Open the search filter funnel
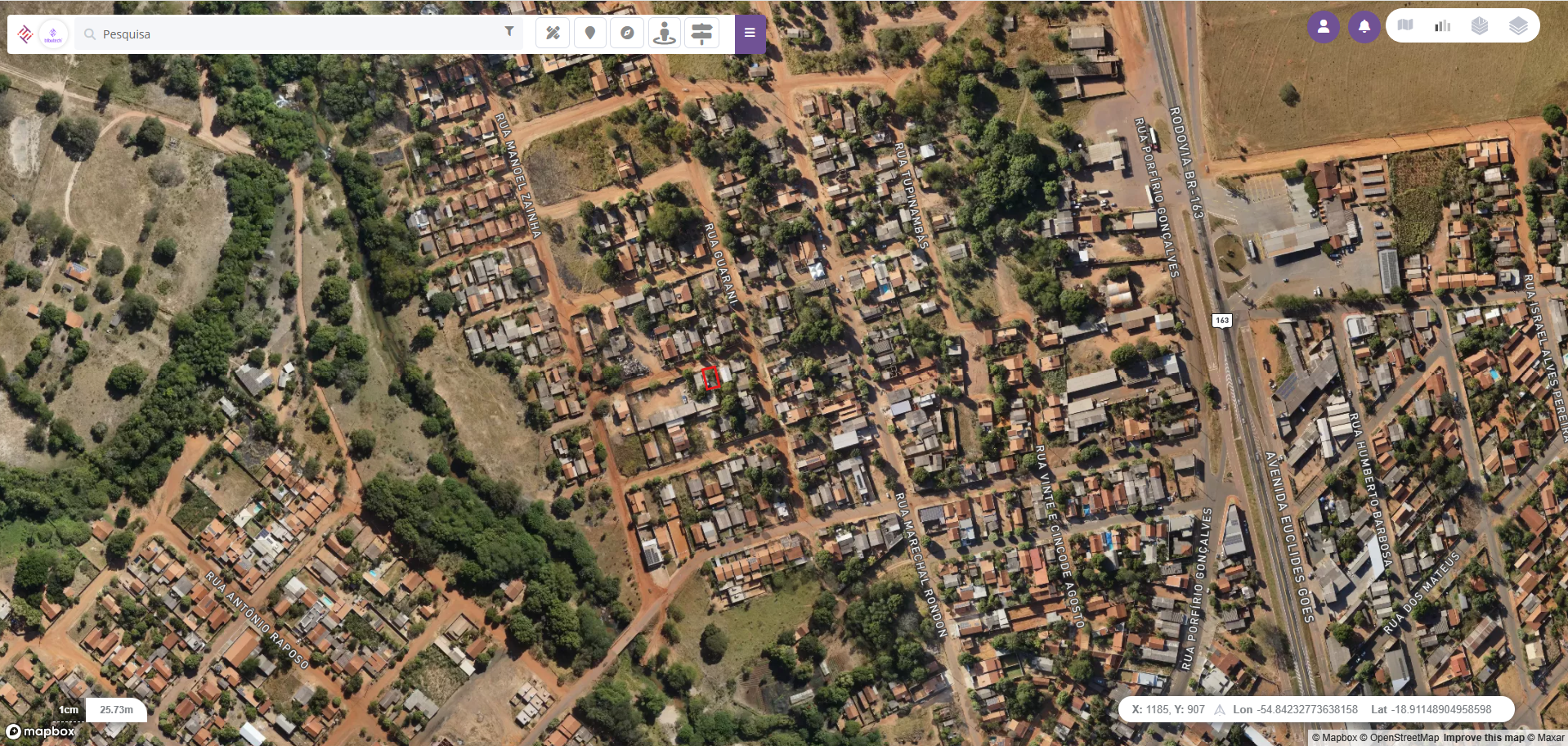 point(509,31)
